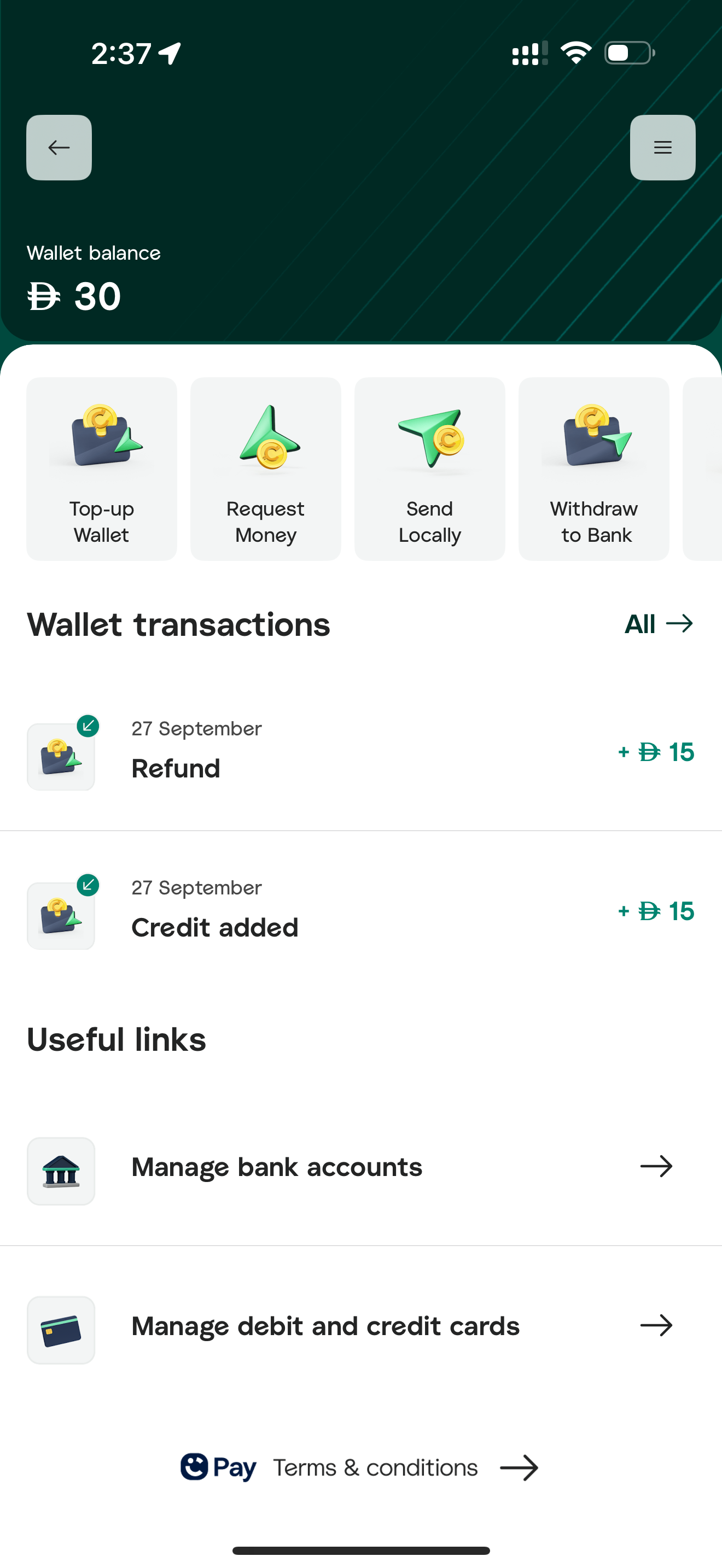Open the hamburger menu
Image resolution: width=722 pixels, height=1568 pixels.
[x=662, y=147]
